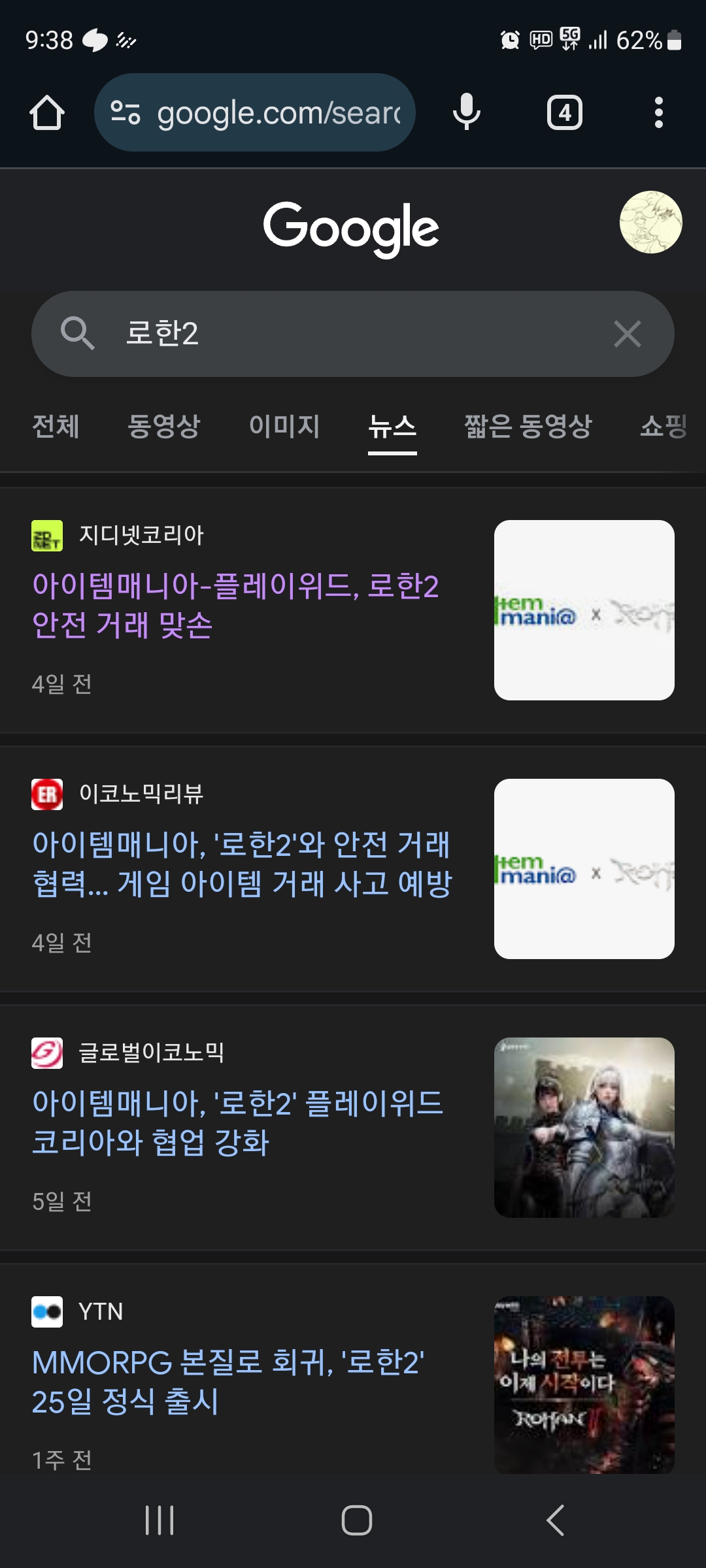The width and height of the screenshot is (706, 1568).
Task: Open the google.com address bar
Action: pyautogui.click(x=255, y=113)
